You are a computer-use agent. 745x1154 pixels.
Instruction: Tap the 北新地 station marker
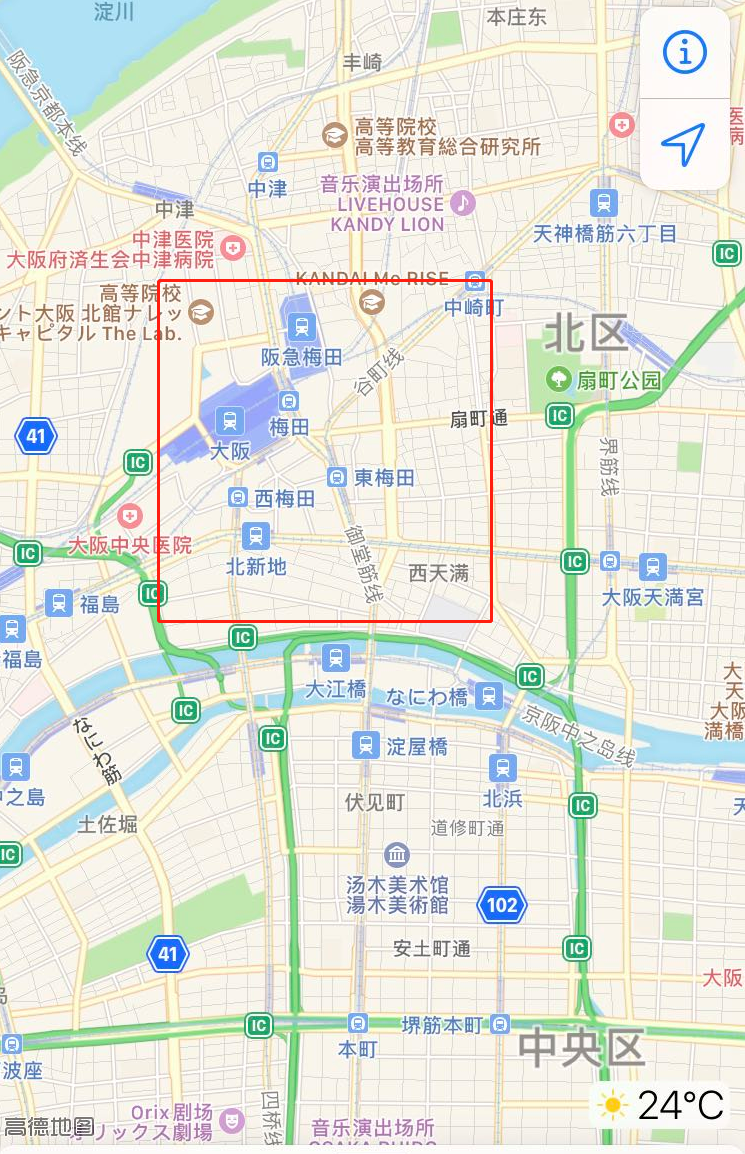[x=256, y=536]
